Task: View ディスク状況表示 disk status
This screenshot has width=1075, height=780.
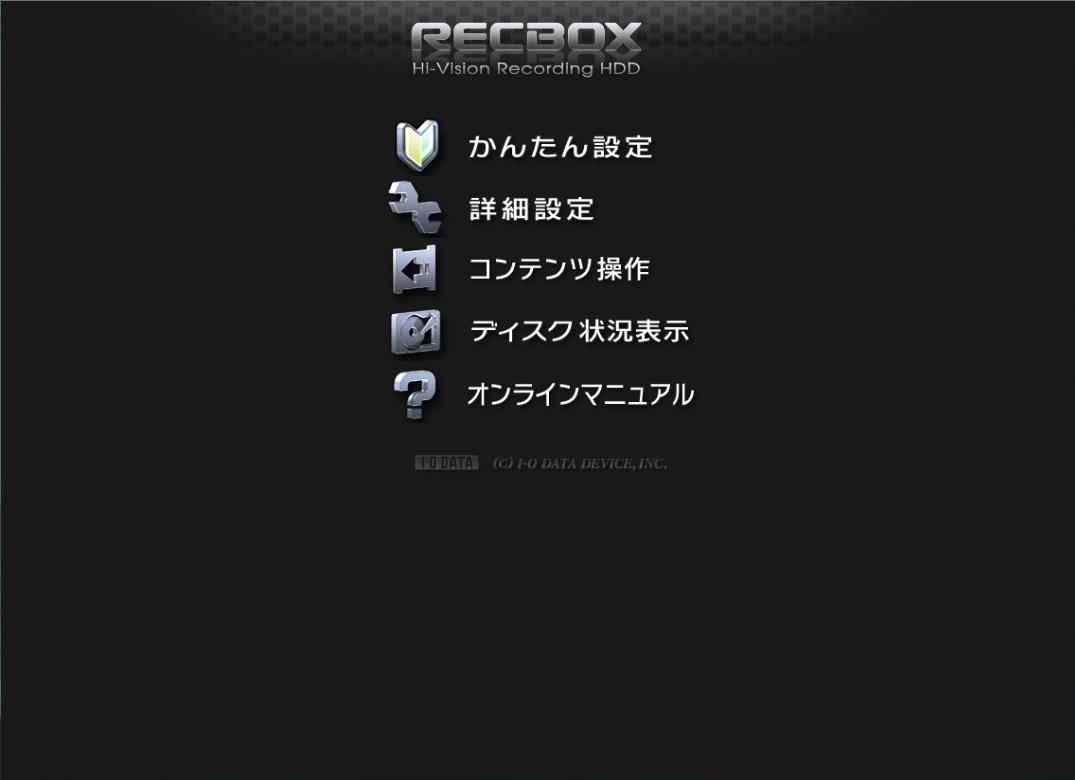Action: coord(579,332)
